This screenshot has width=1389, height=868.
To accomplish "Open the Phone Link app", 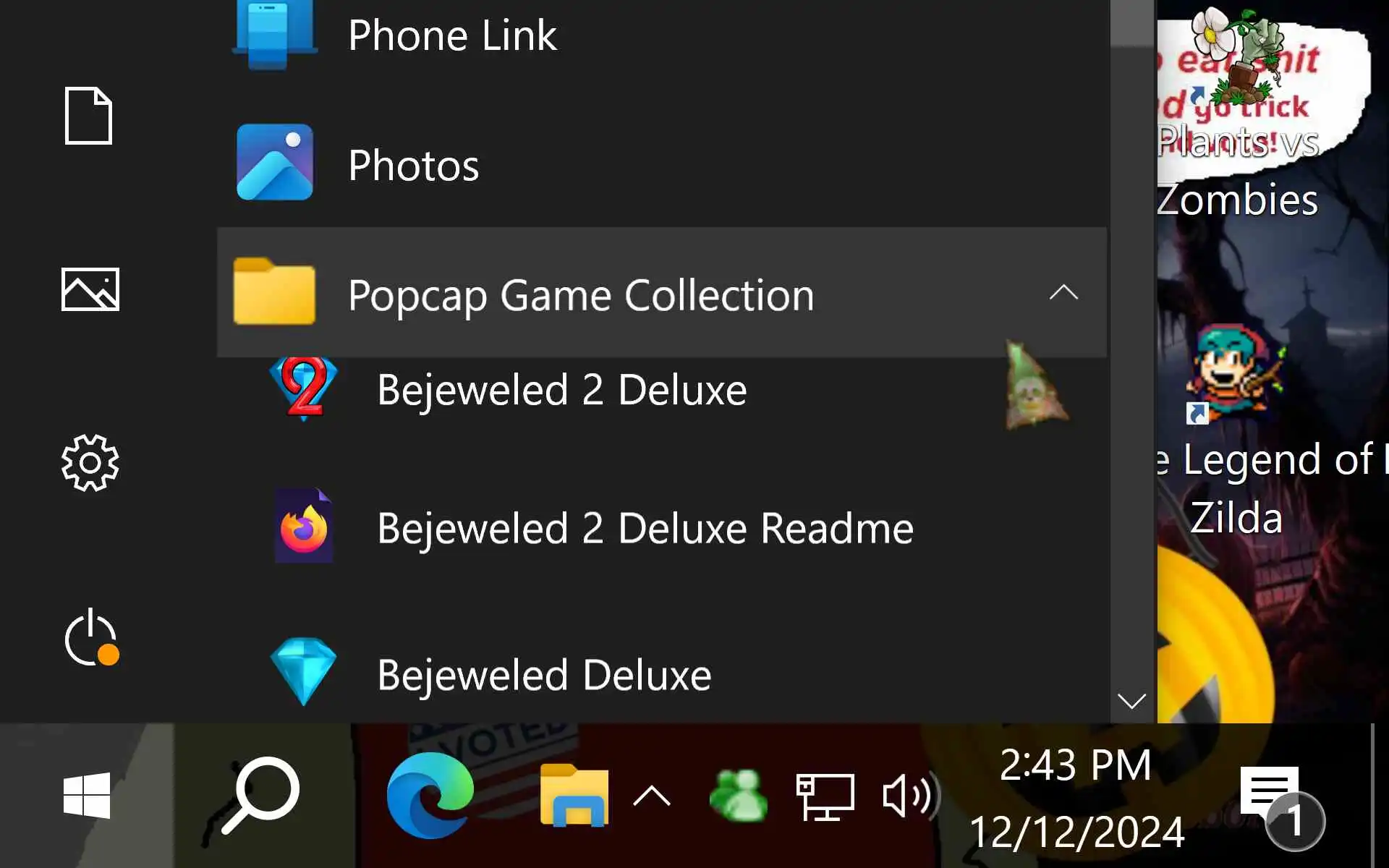I will click(452, 35).
